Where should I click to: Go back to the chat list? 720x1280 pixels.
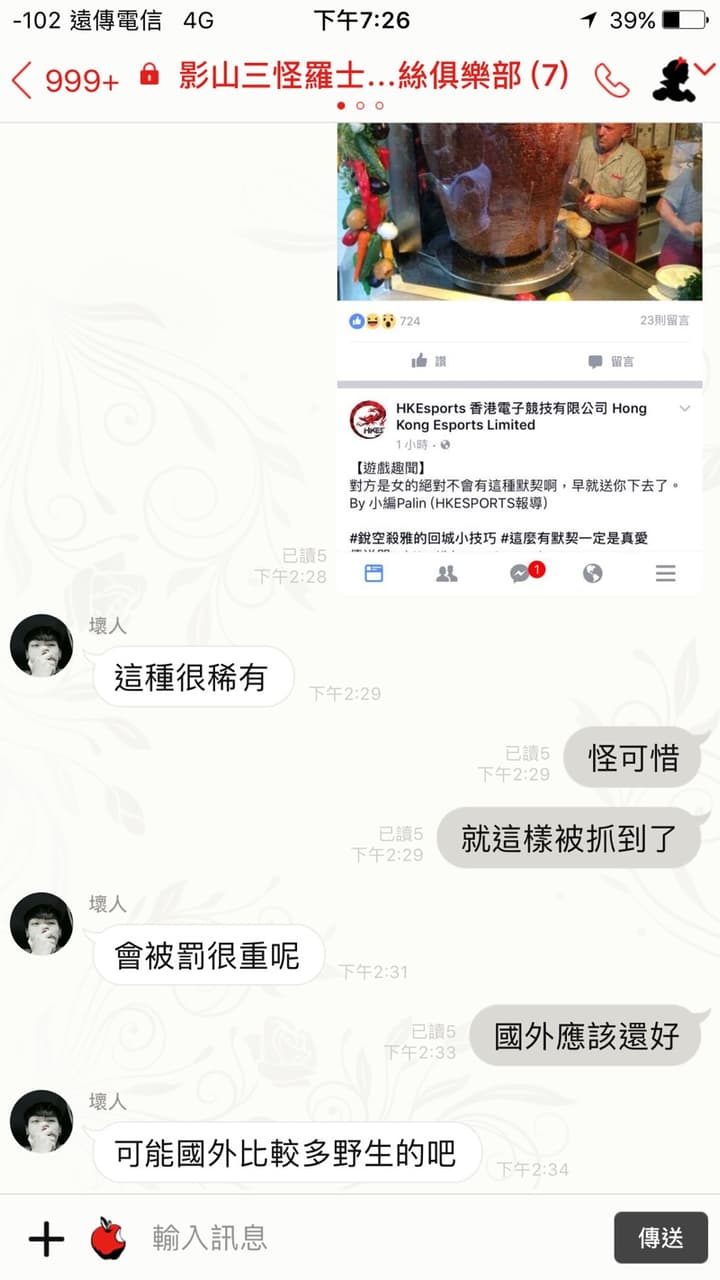[x=64, y=79]
